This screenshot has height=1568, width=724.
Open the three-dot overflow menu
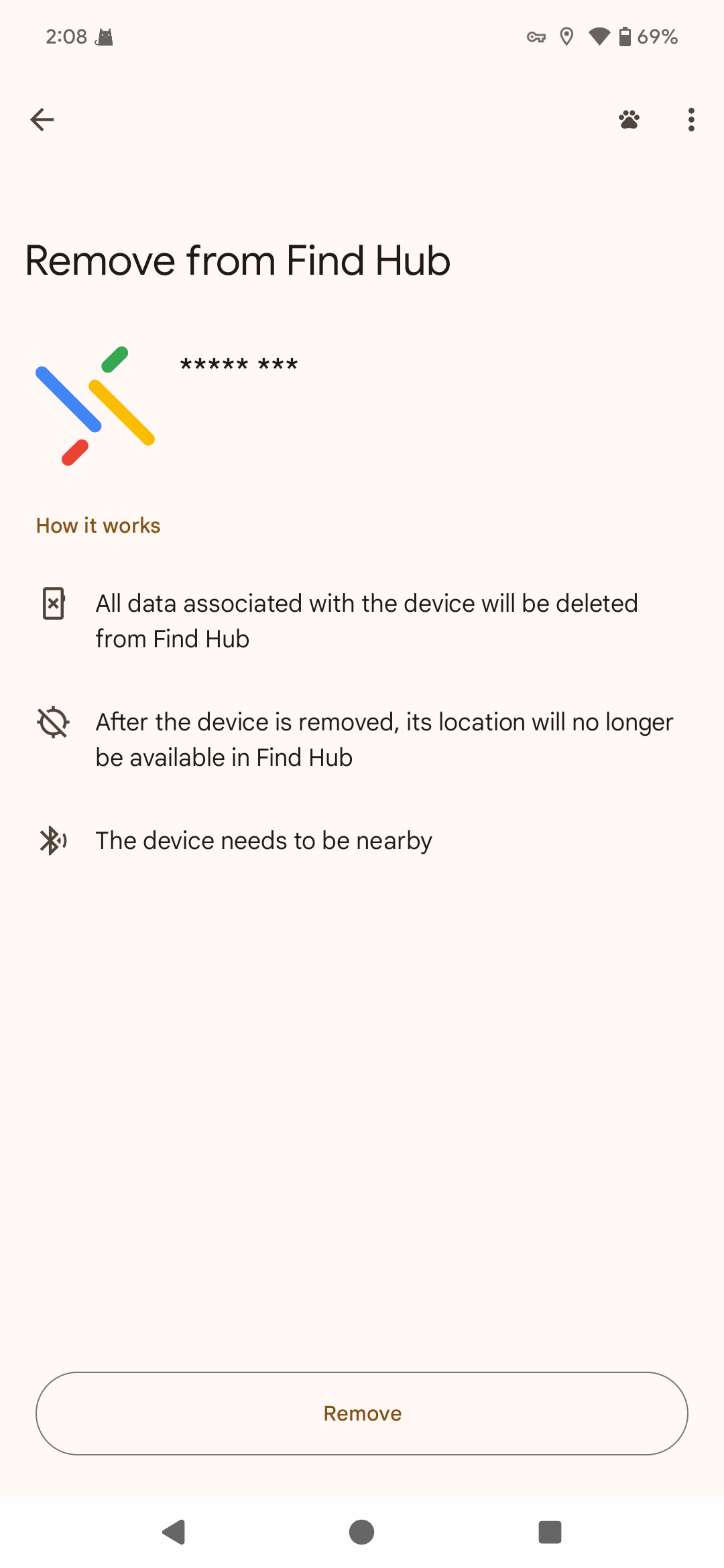pyautogui.click(x=691, y=120)
